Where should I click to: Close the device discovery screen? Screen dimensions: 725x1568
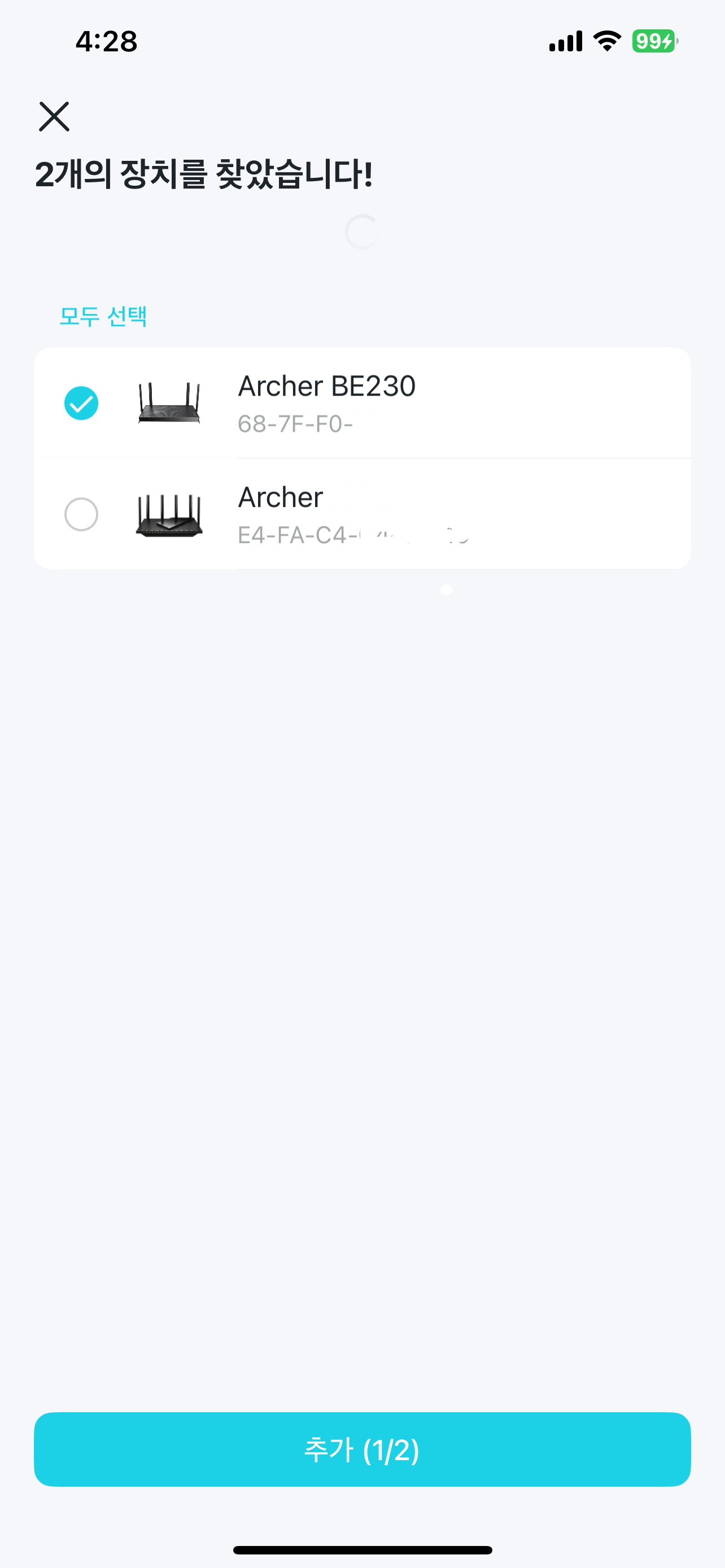pos(54,116)
